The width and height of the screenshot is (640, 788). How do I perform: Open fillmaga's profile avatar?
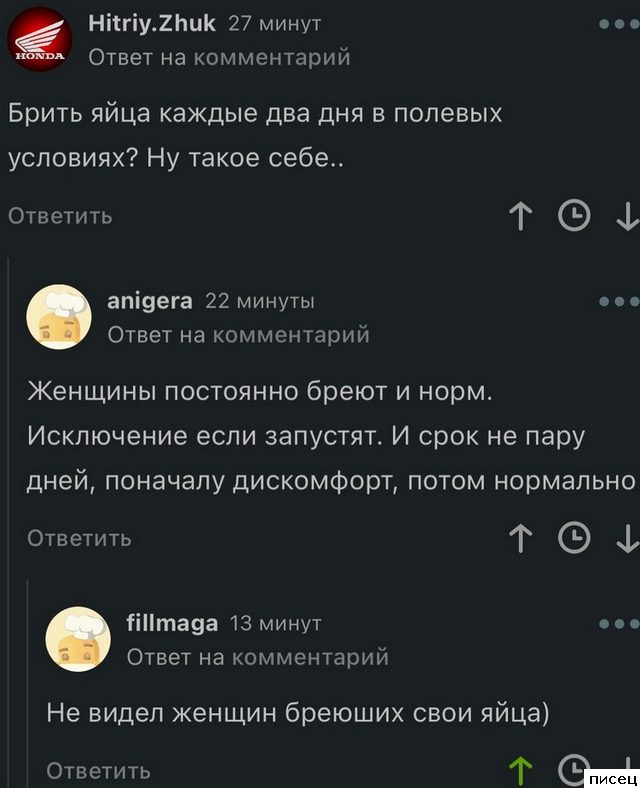coord(81,639)
